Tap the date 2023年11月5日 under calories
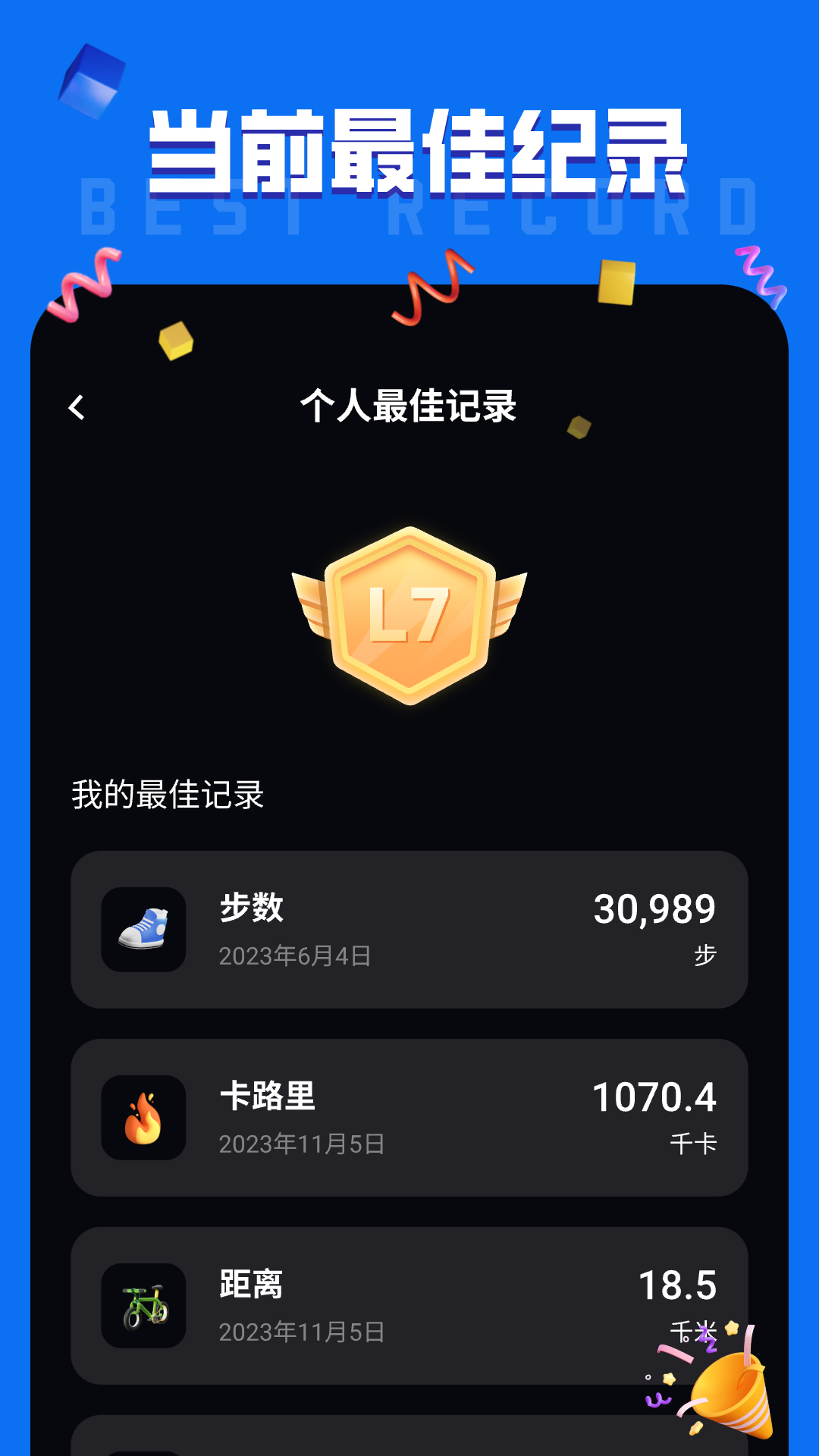The width and height of the screenshot is (819, 1456). pos(302,1145)
